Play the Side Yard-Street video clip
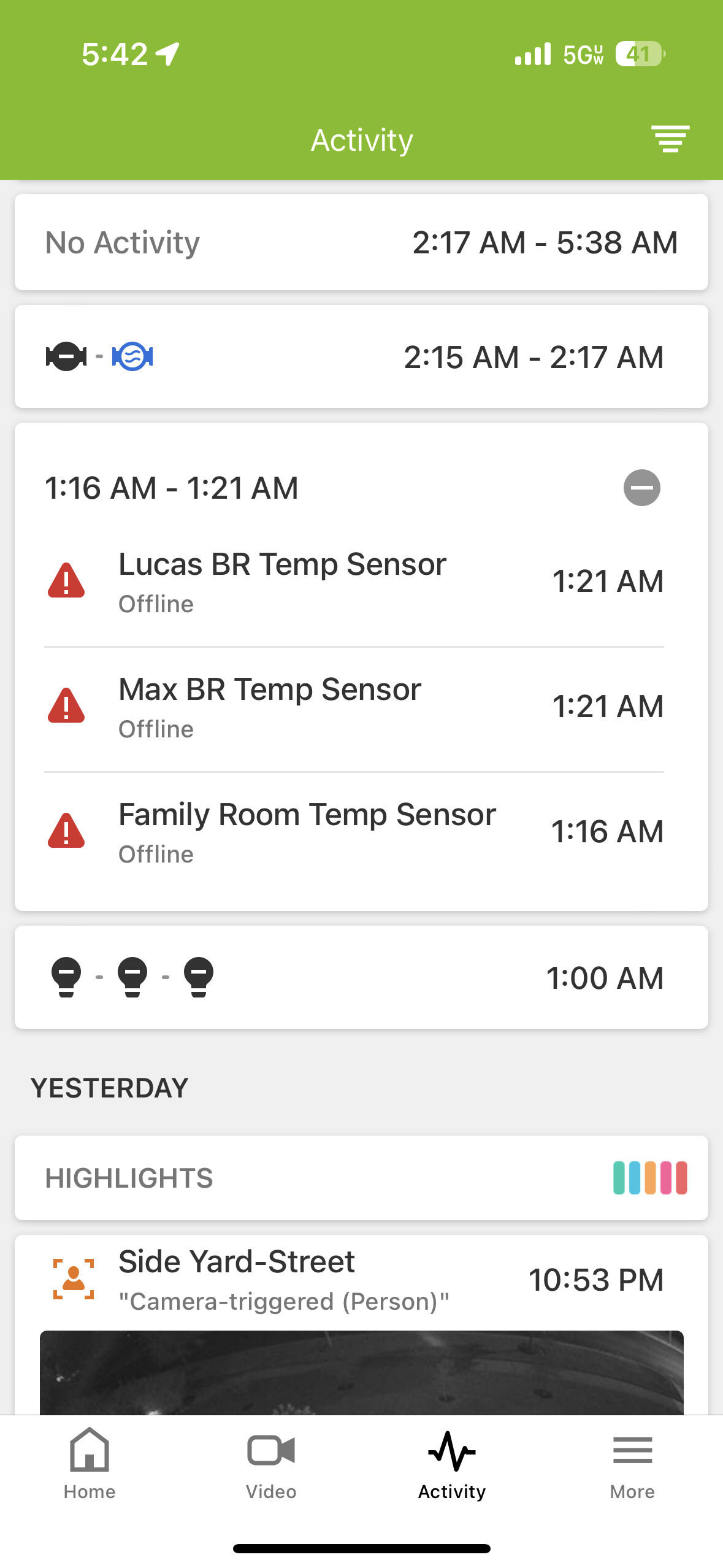The height and width of the screenshot is (1568, 723). pyautogui.click(x=361, y=1374)
